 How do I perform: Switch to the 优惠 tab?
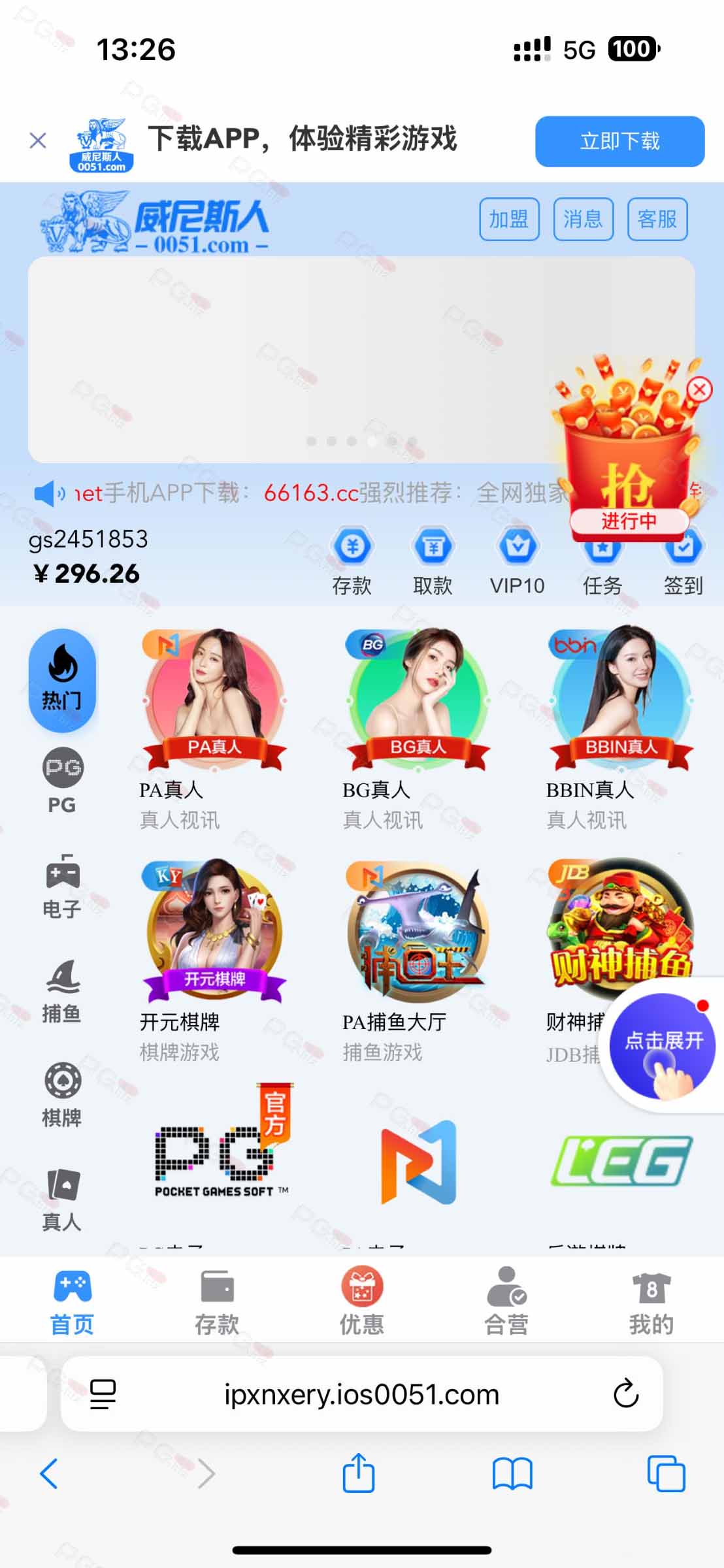click(361, 1300)
